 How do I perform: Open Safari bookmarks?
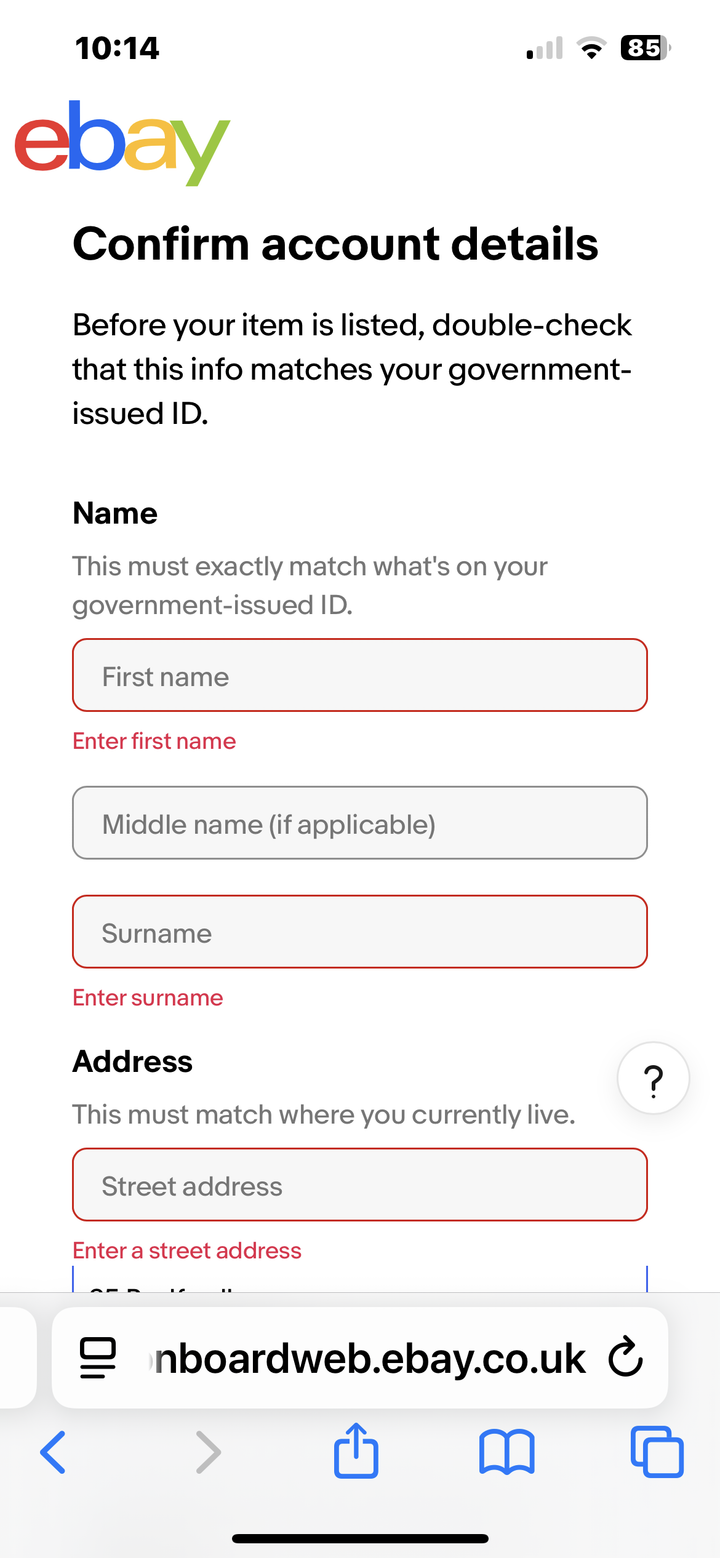point(507,1452)
